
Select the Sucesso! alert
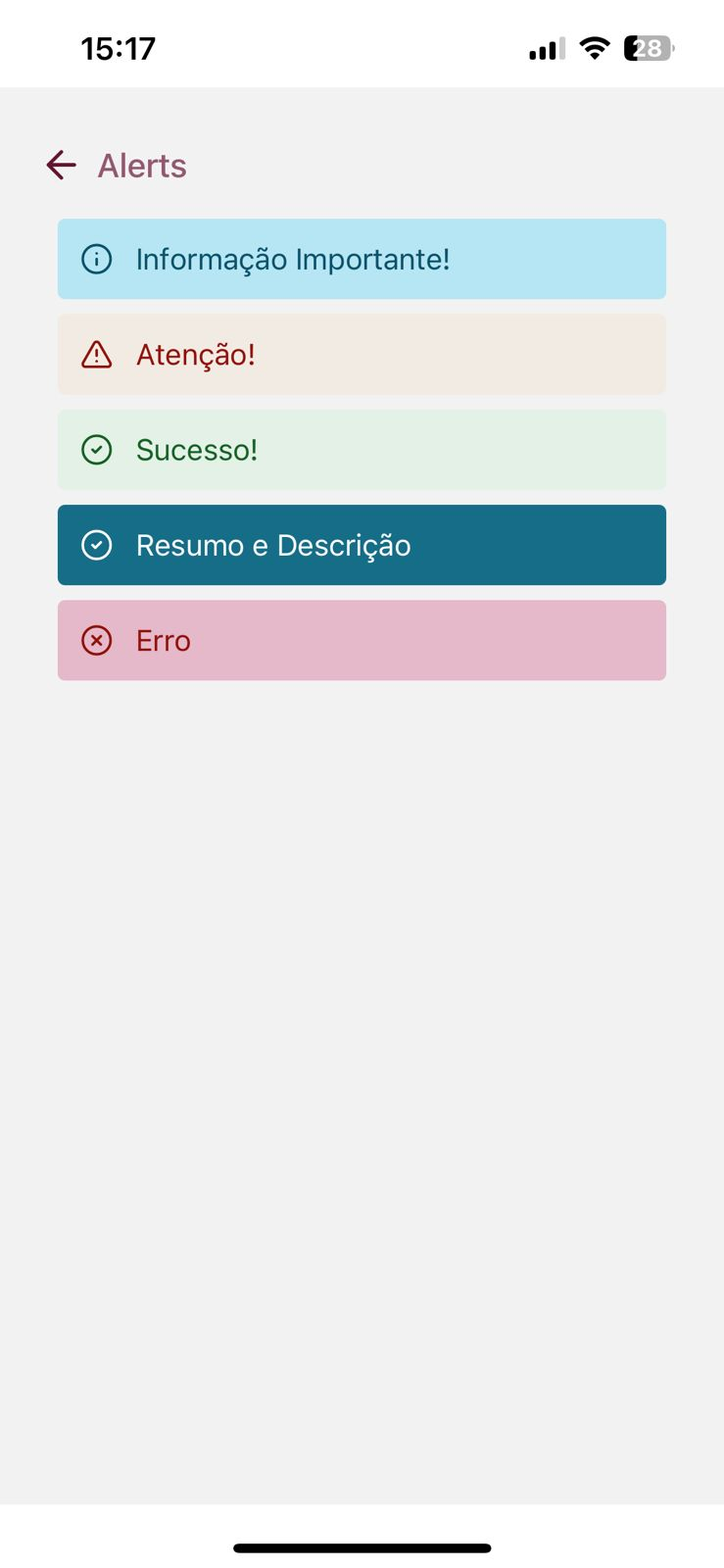point(362,450)
